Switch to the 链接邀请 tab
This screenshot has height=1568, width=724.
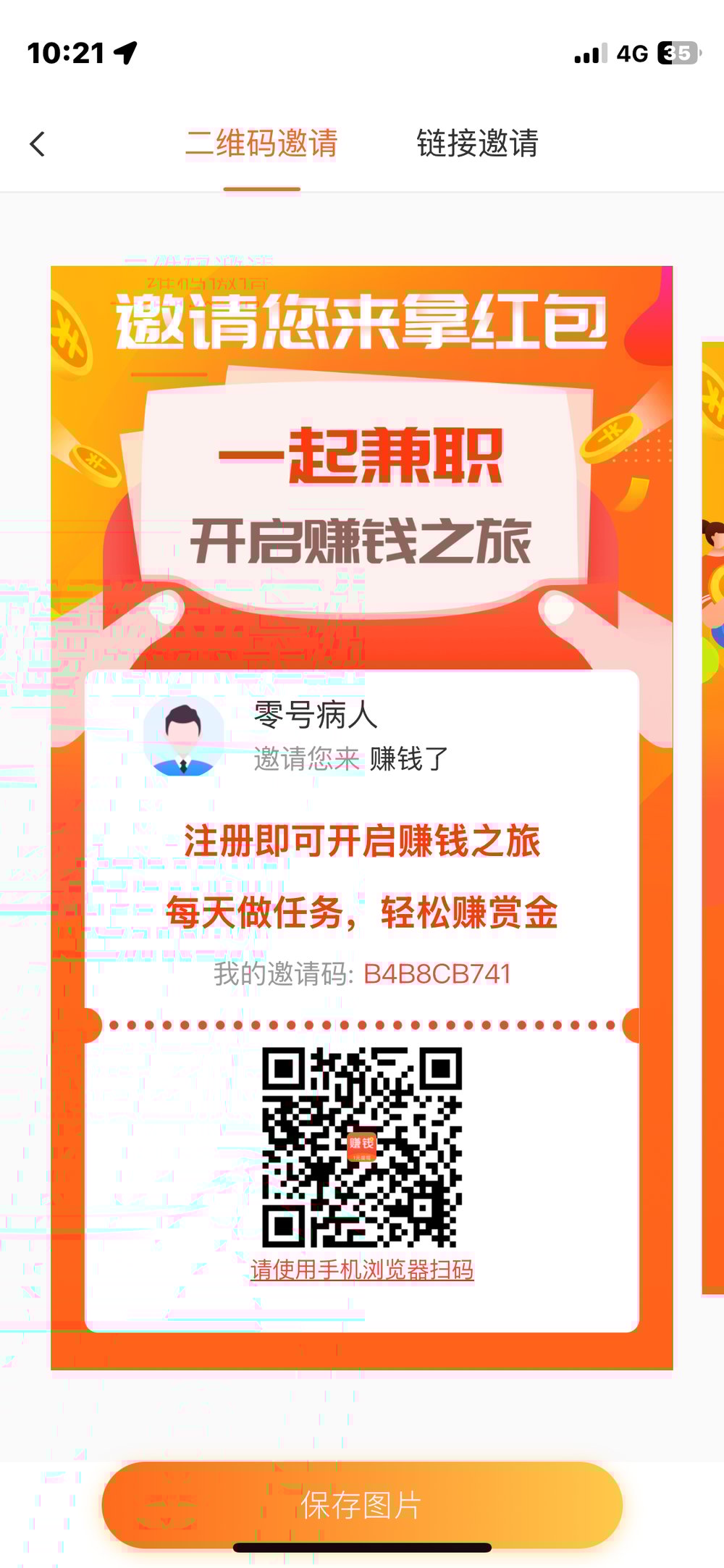(477, 143)
